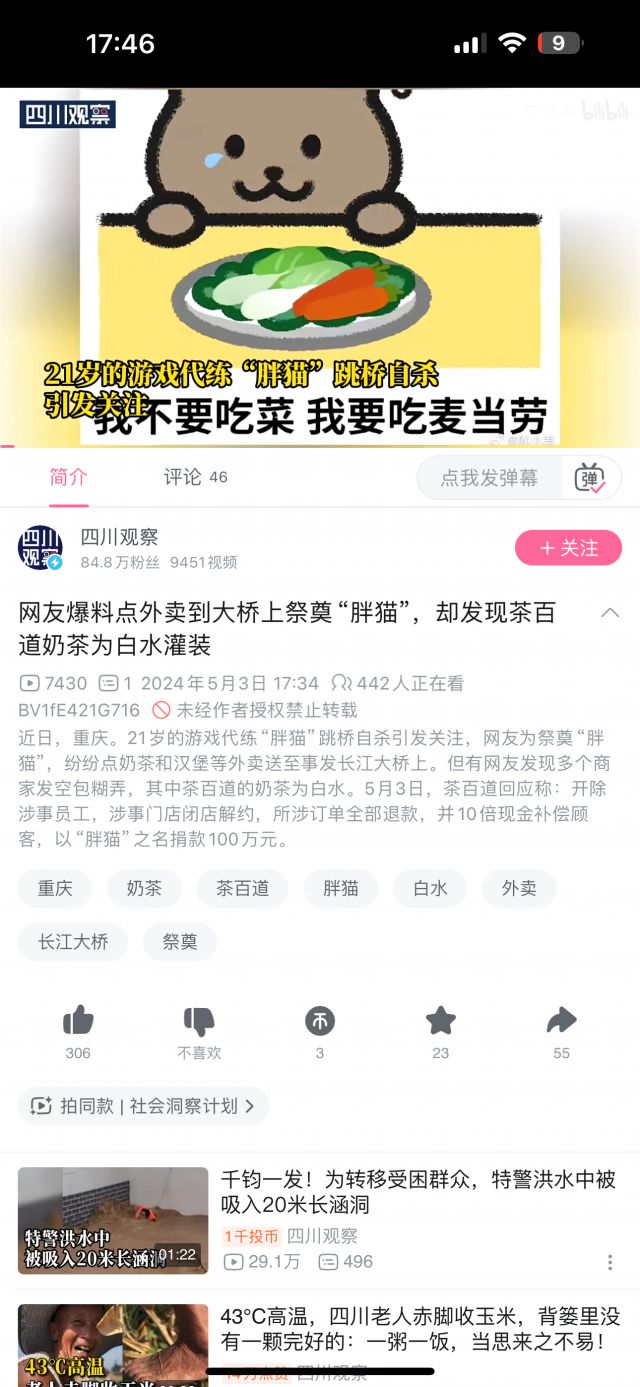Open the 重庆 tag chip
Viewport: 640px width, 1387px height.
[x=55, y=888]
